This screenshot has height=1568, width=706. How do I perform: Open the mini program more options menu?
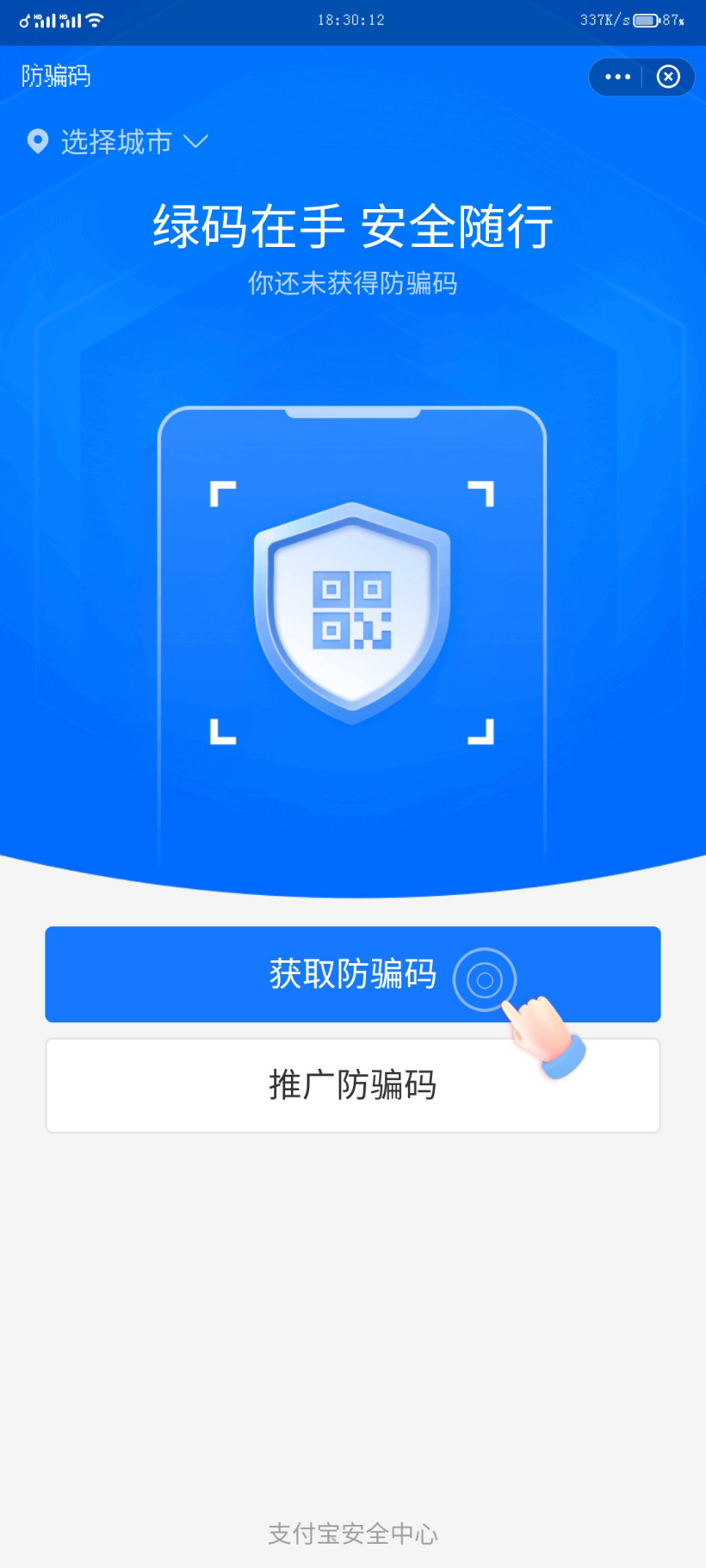click(x=617, y=77)
